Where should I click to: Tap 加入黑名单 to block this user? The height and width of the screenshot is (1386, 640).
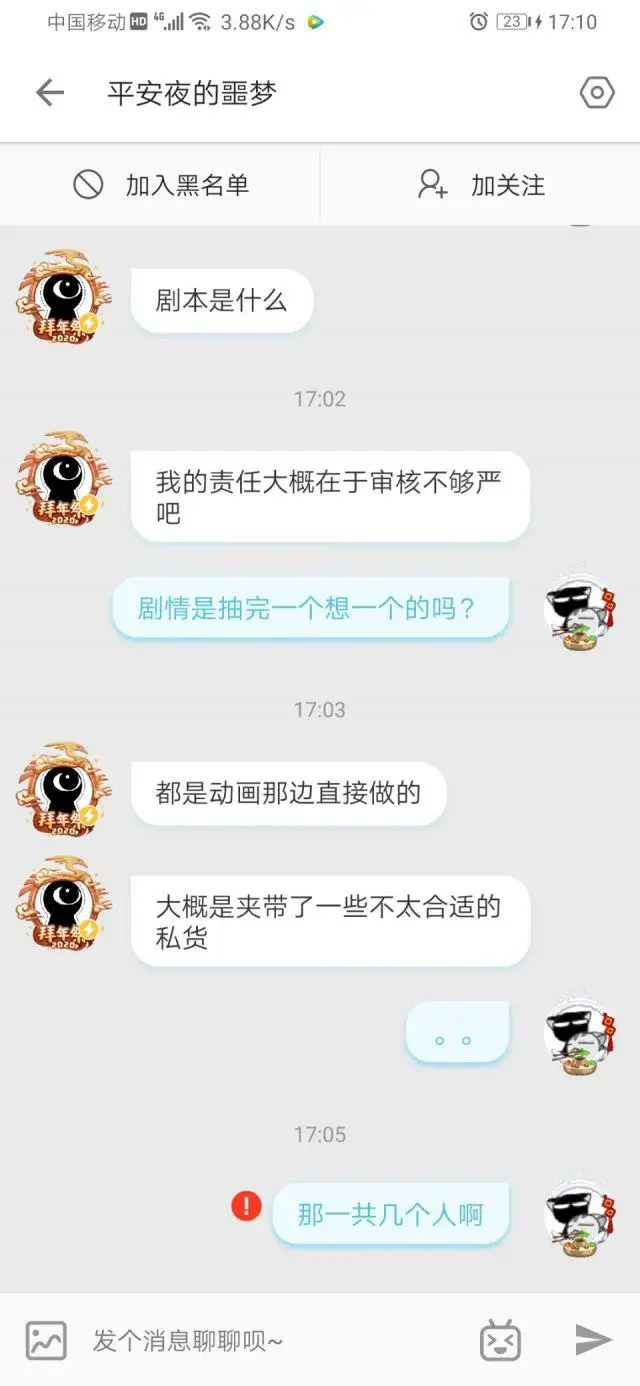[161, 185]
